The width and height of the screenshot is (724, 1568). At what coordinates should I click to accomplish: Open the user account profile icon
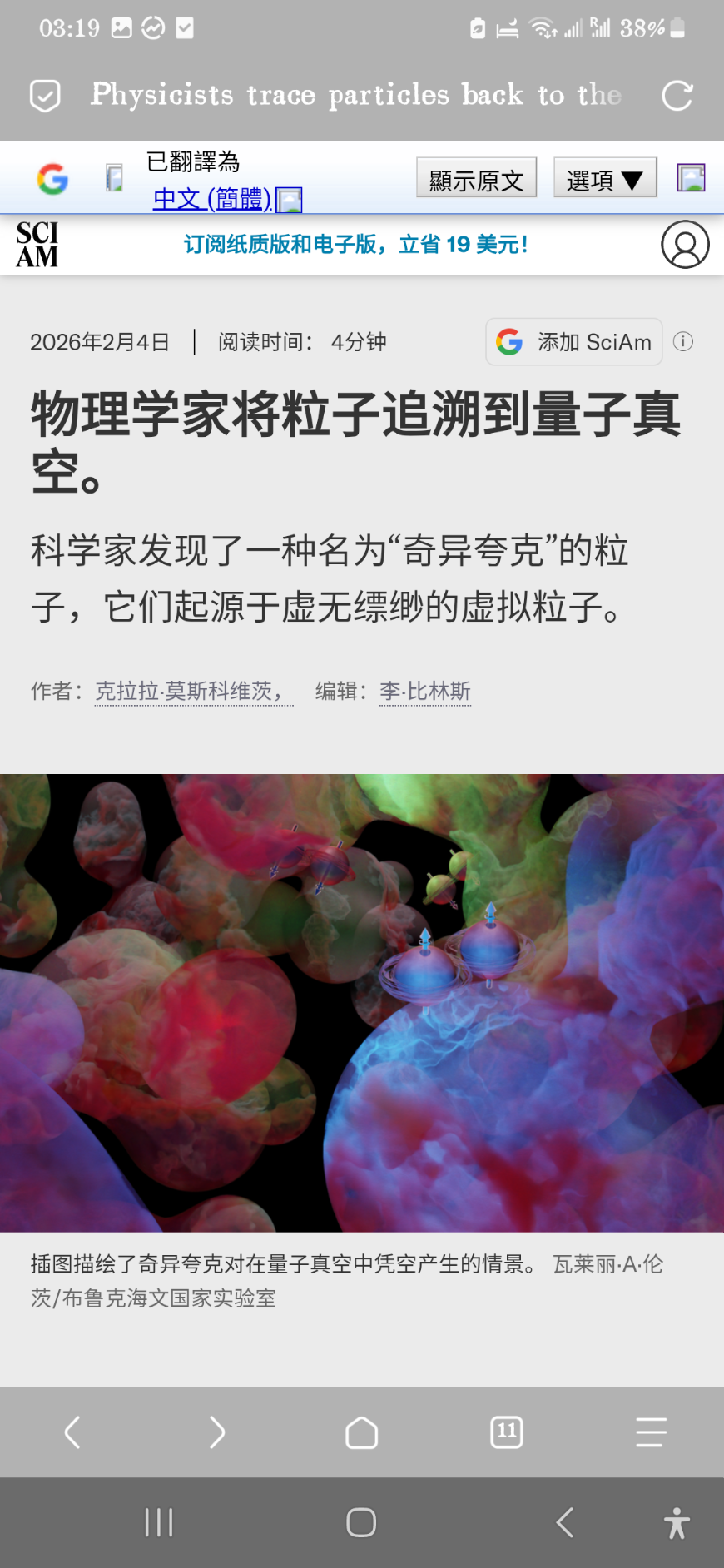[684, 245]
